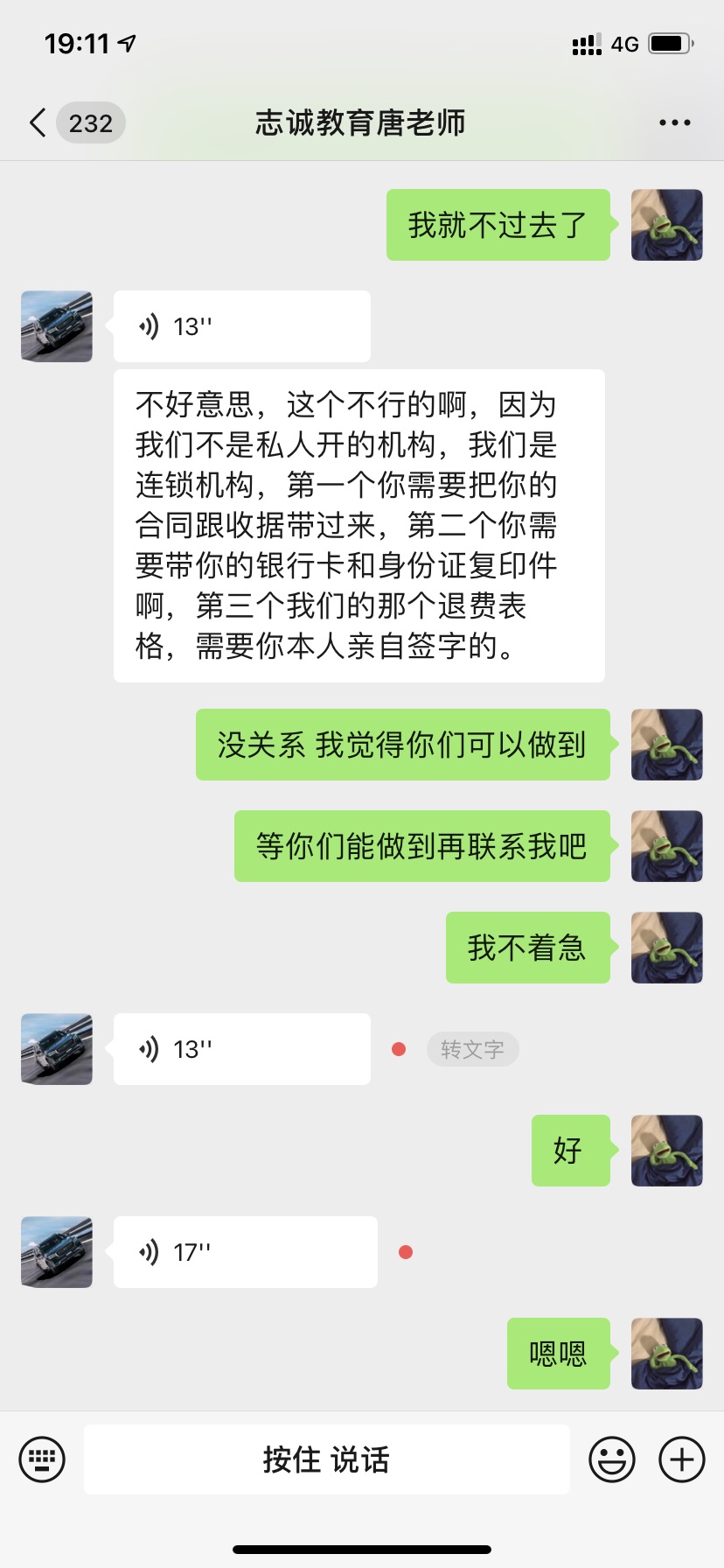Switch to keyboard text input
The image size is (724, 1568).
(42, 1459)
